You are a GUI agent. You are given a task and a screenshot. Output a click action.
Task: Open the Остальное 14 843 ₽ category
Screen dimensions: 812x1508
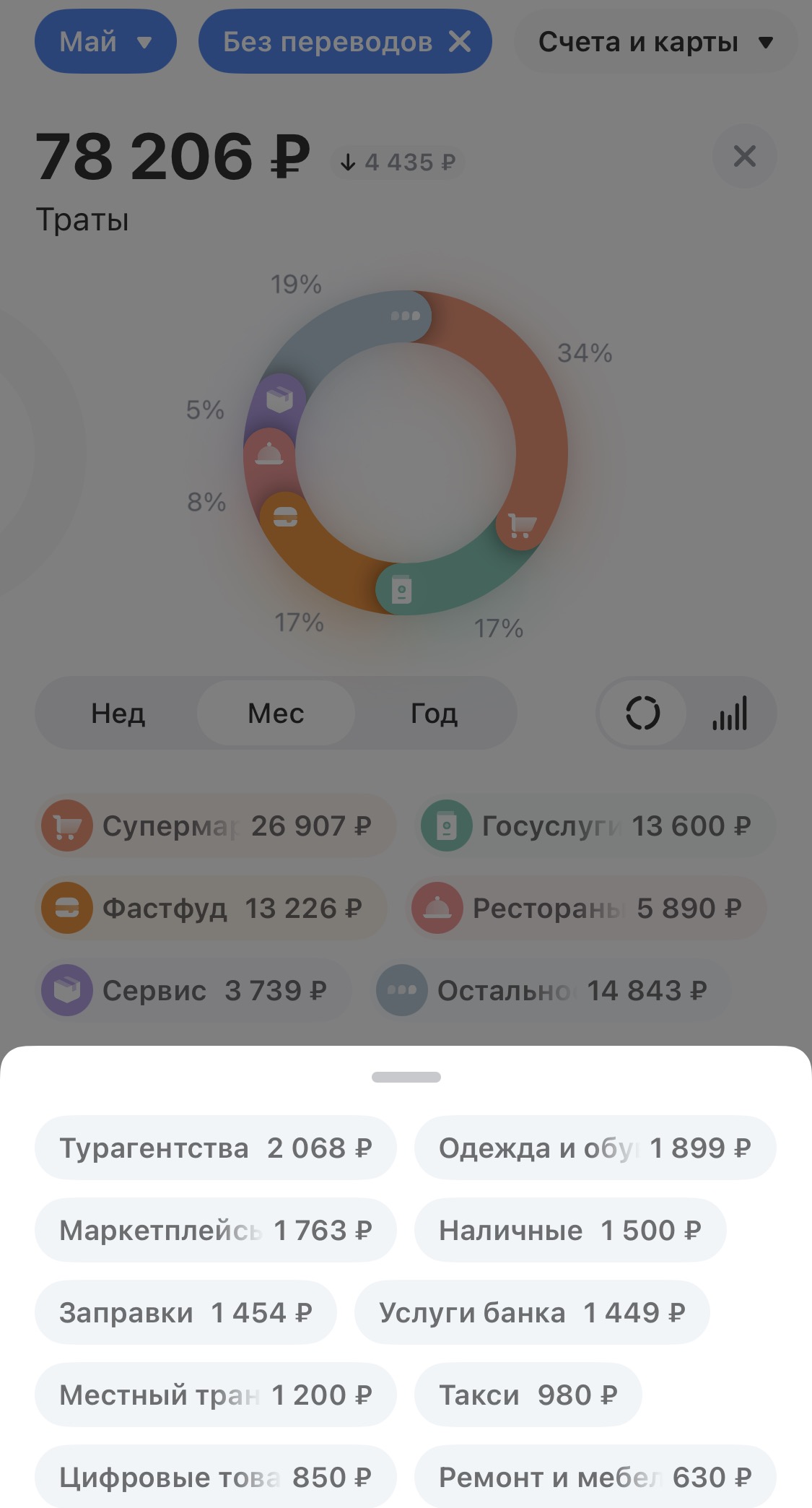pyautogui.click(x=553, y=990)
